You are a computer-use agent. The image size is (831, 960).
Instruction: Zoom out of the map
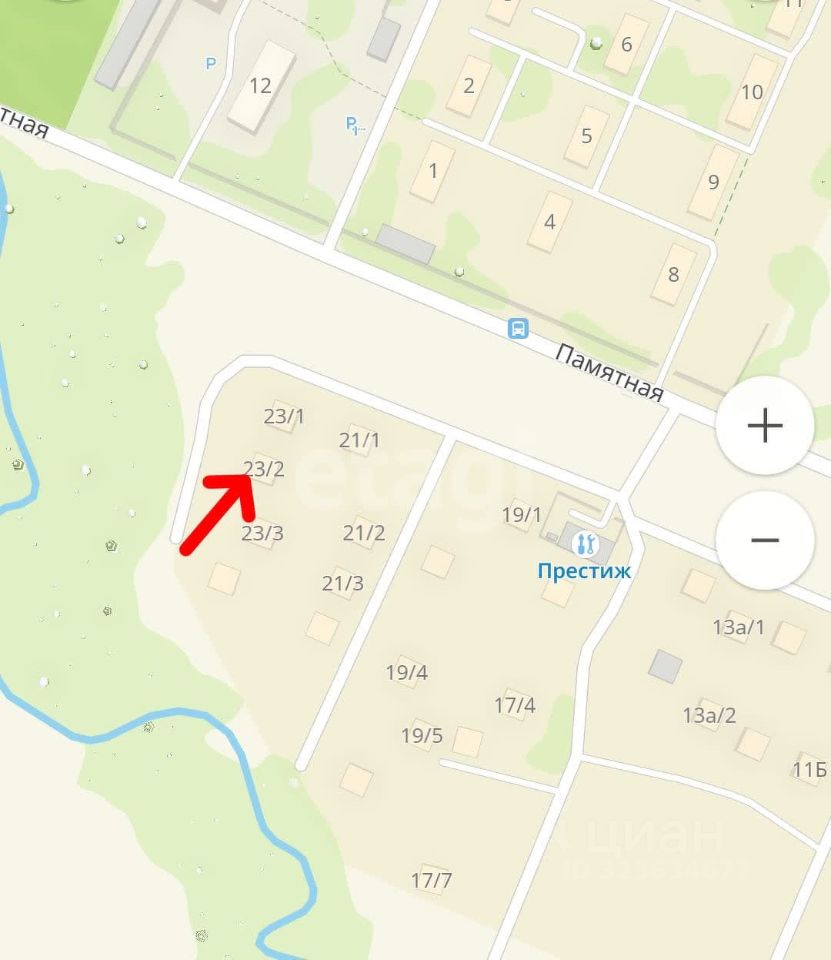point(765,540)
